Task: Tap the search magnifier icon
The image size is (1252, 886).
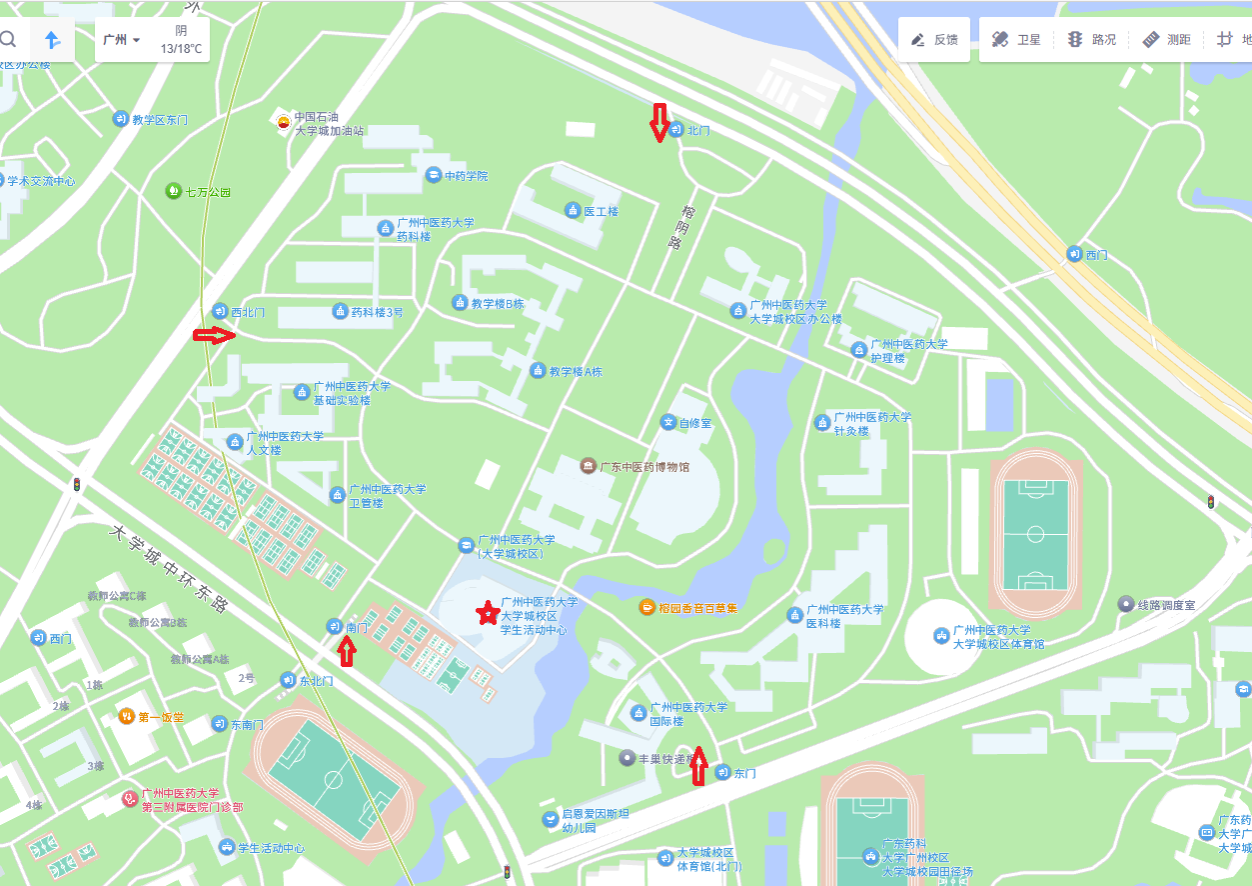Action: point(8,40)
